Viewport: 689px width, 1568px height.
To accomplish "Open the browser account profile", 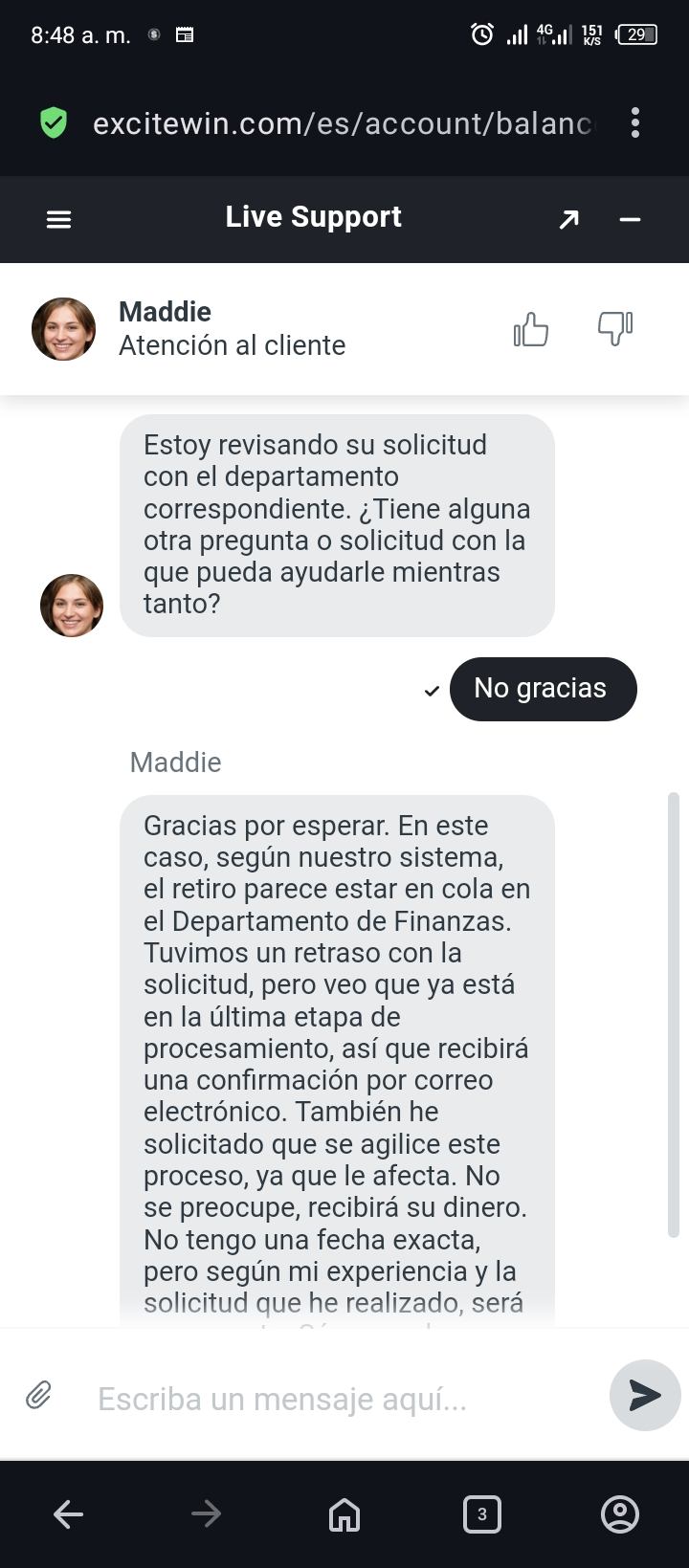I will pos(619,1513).
